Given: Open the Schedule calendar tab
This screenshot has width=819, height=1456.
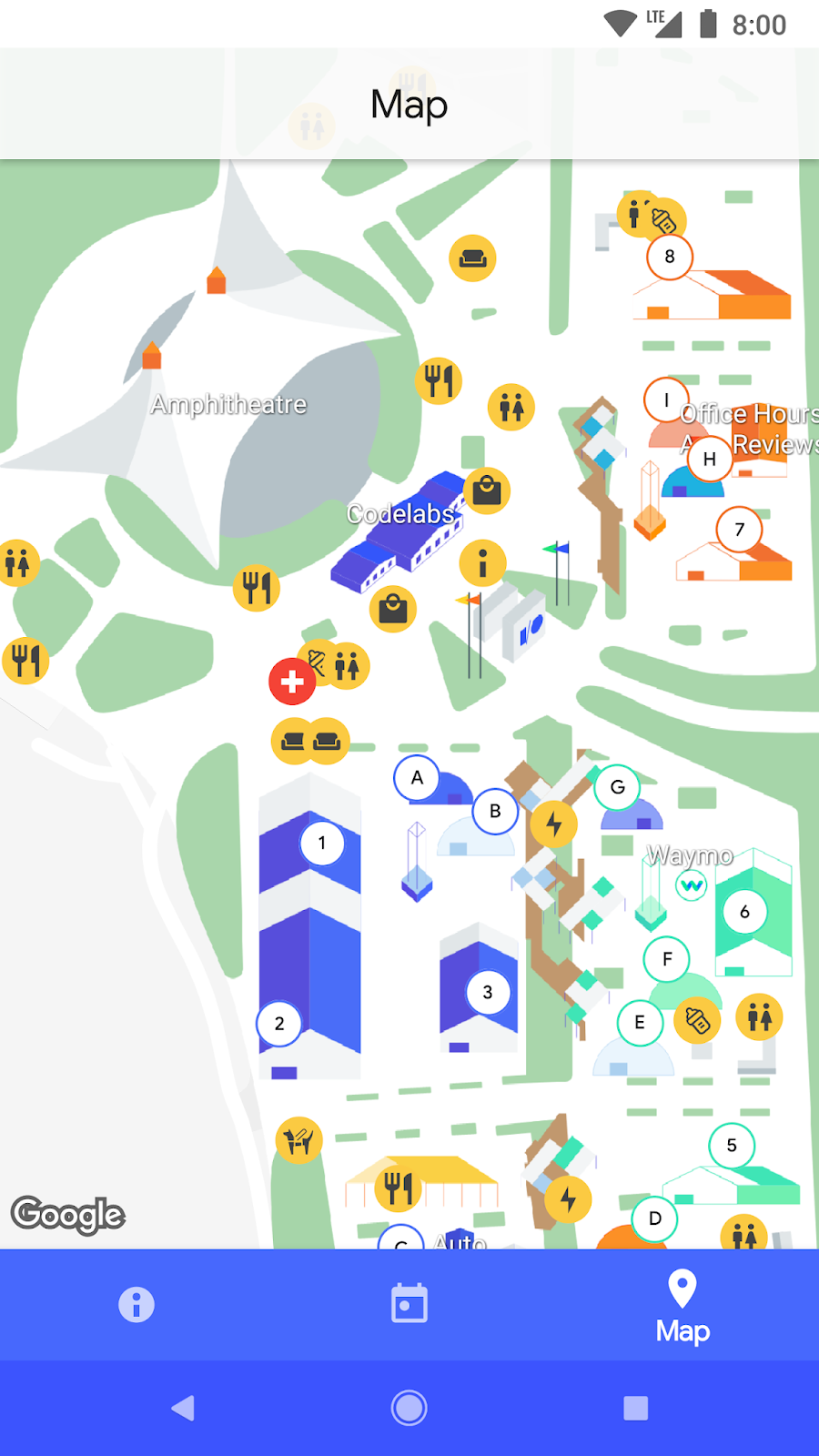Looking at the screenshot, I should coord(409,1304).
